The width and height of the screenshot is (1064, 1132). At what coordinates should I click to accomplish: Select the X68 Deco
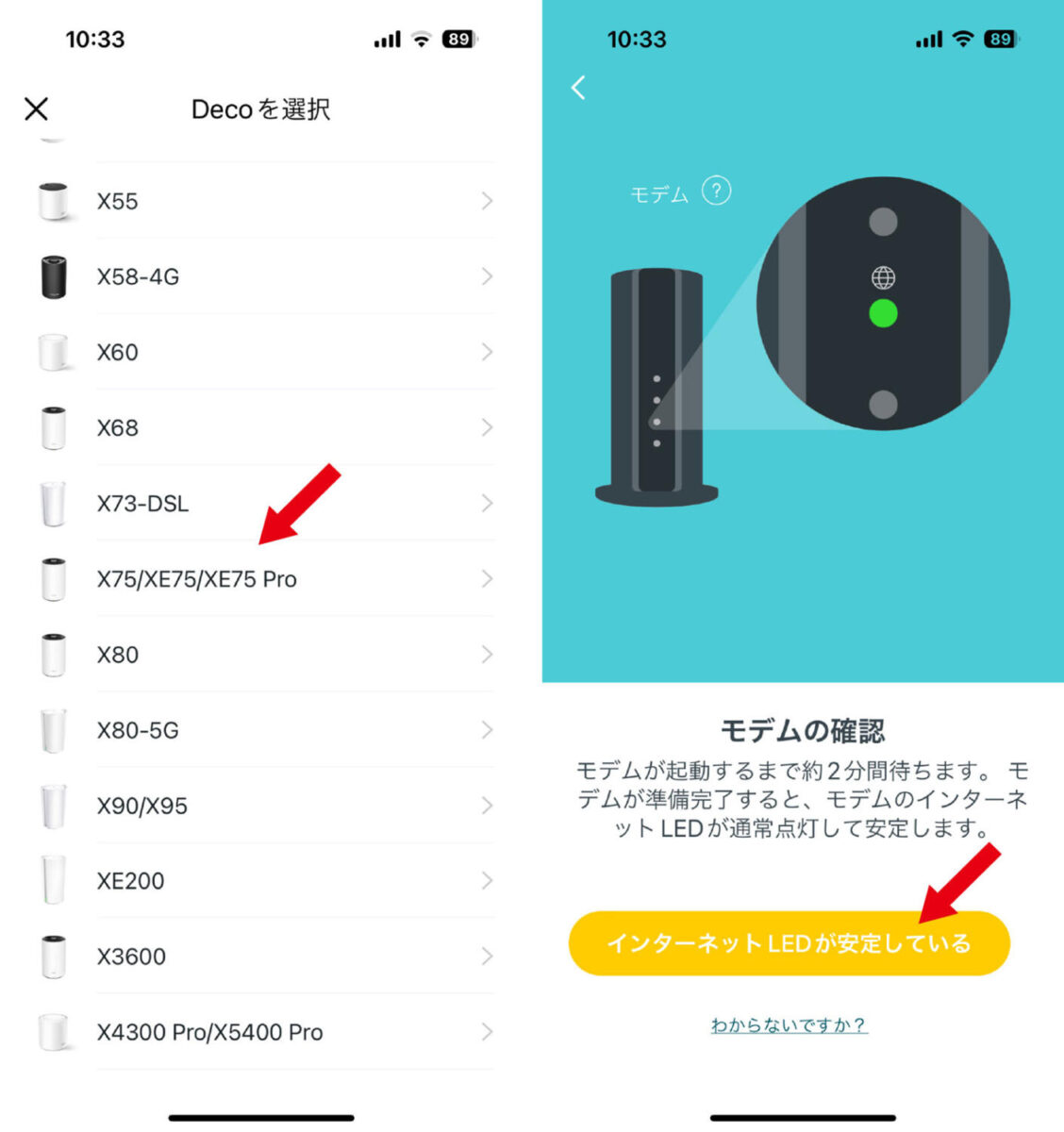[x=264, y=427]
